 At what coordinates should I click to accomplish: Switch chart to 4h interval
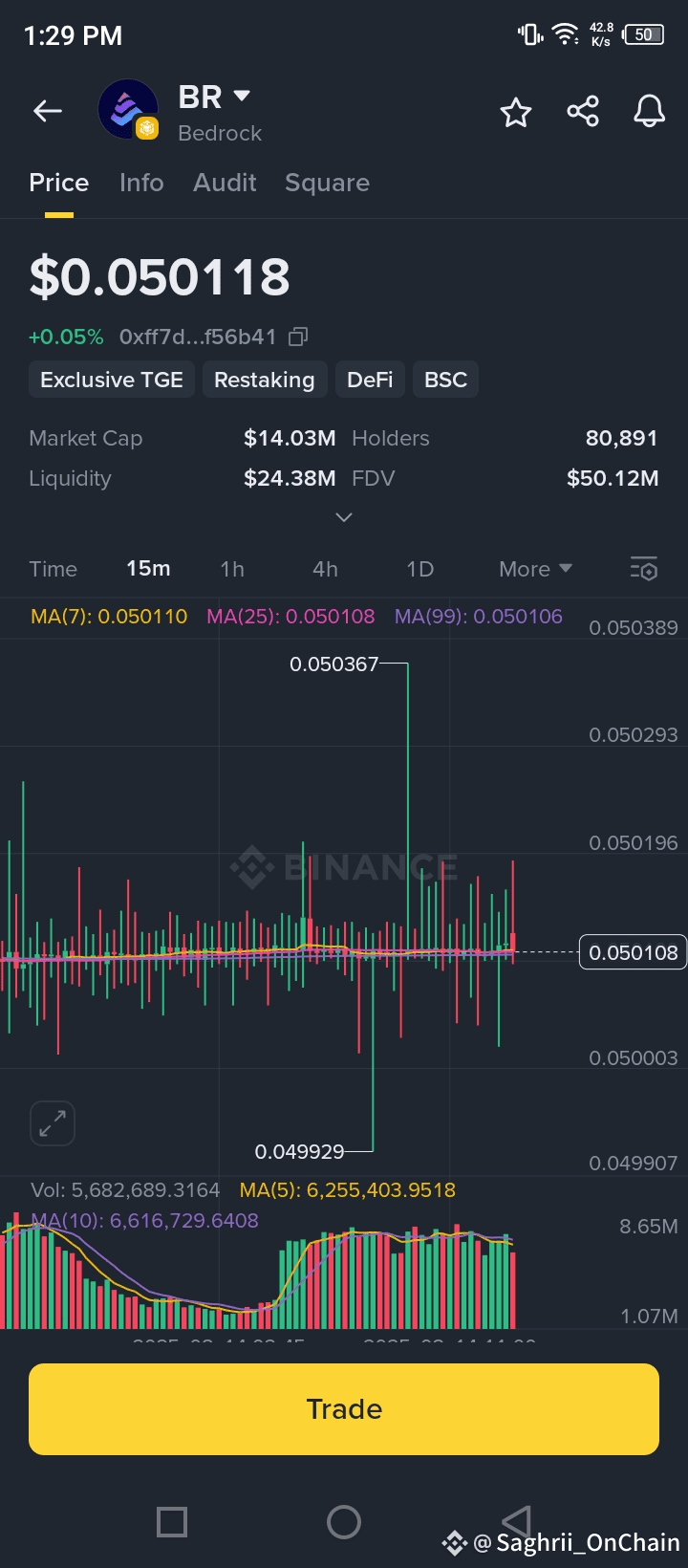[x=325, y=569]
